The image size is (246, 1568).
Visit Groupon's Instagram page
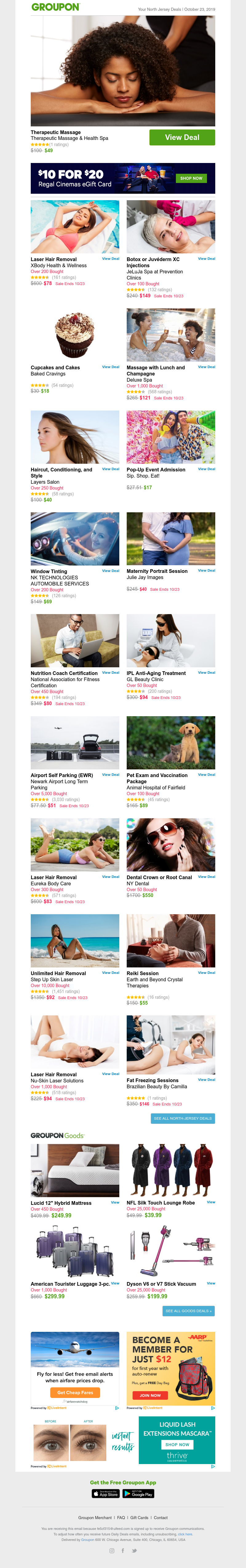(111, 1550)
